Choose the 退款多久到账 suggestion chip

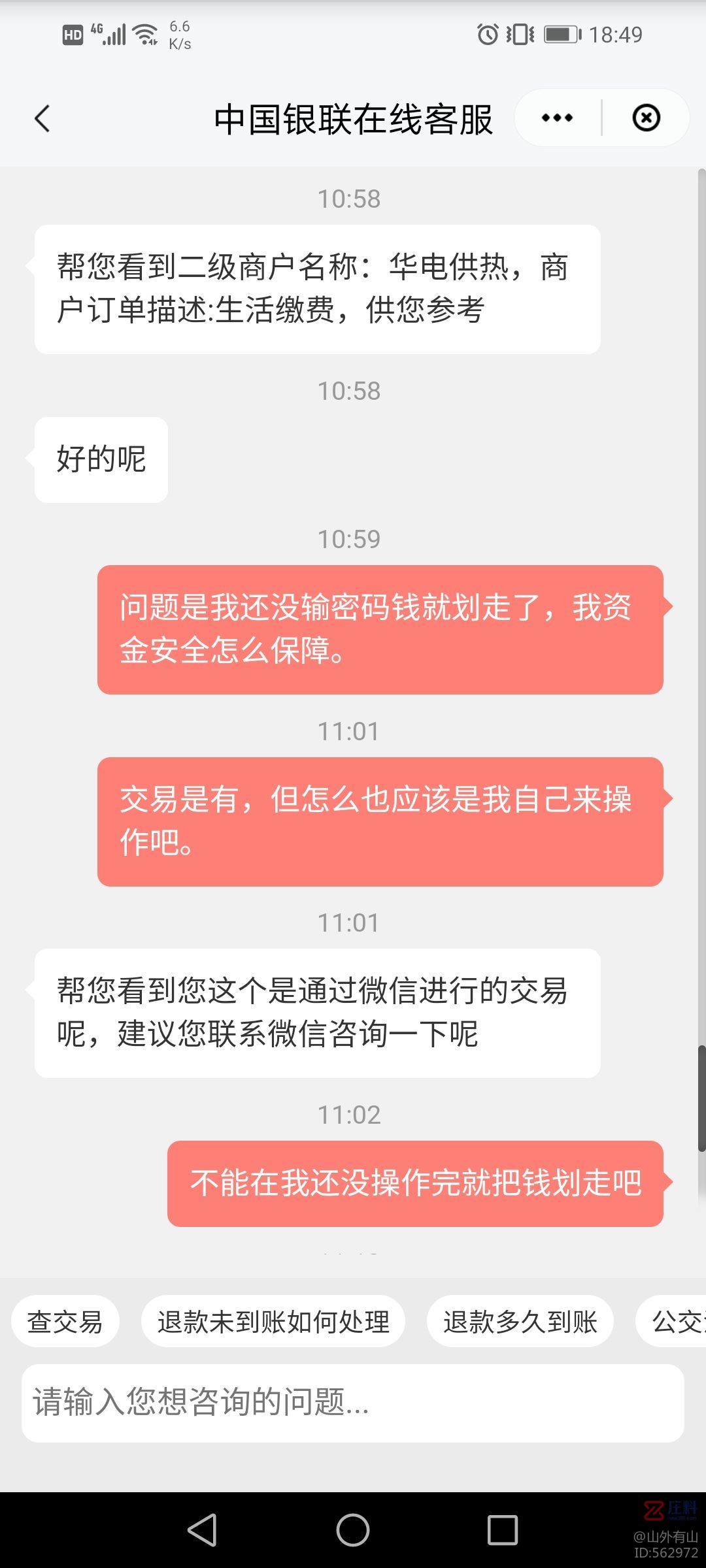(x=520, y=1322)
